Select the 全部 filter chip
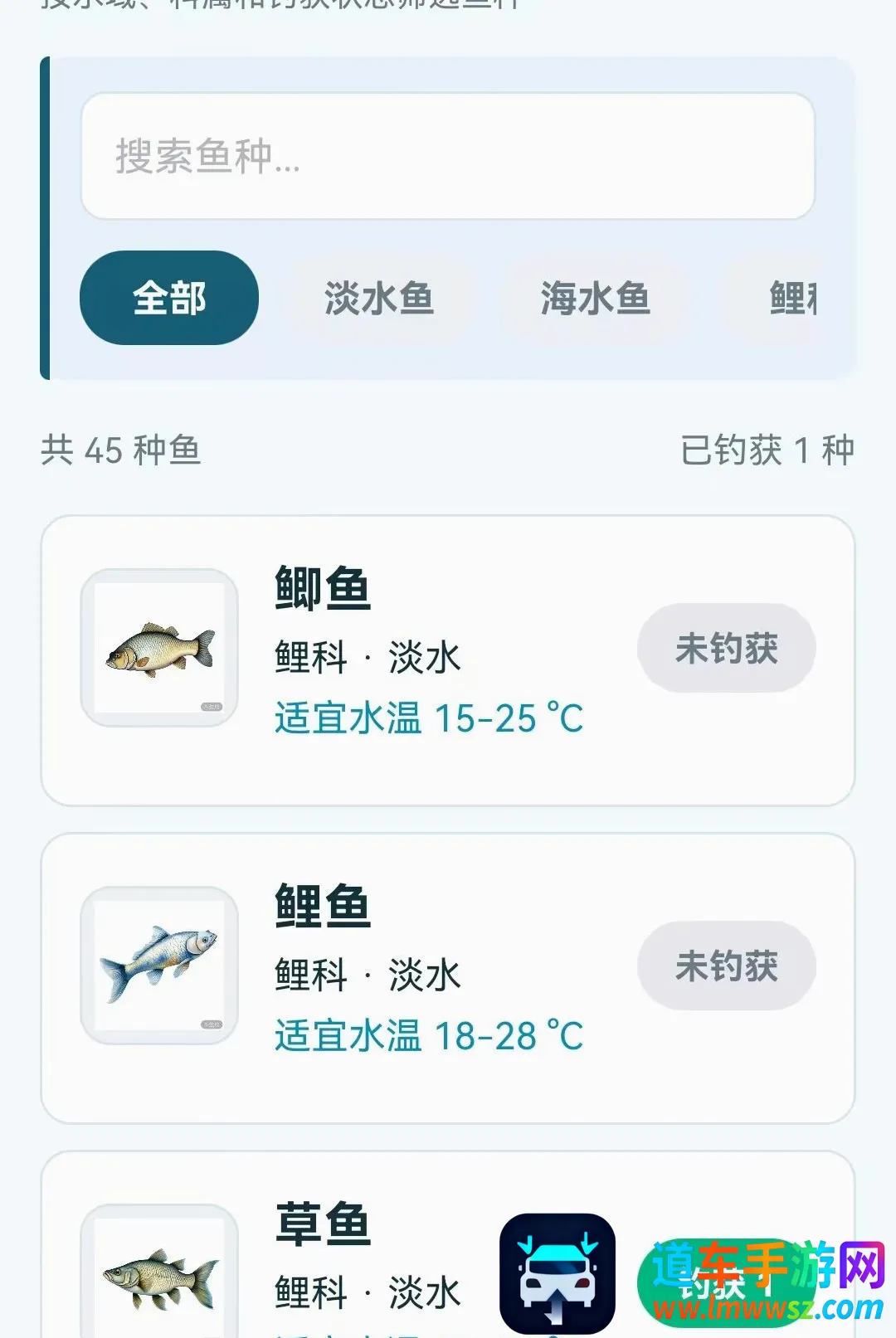 [x=169, y=298]
